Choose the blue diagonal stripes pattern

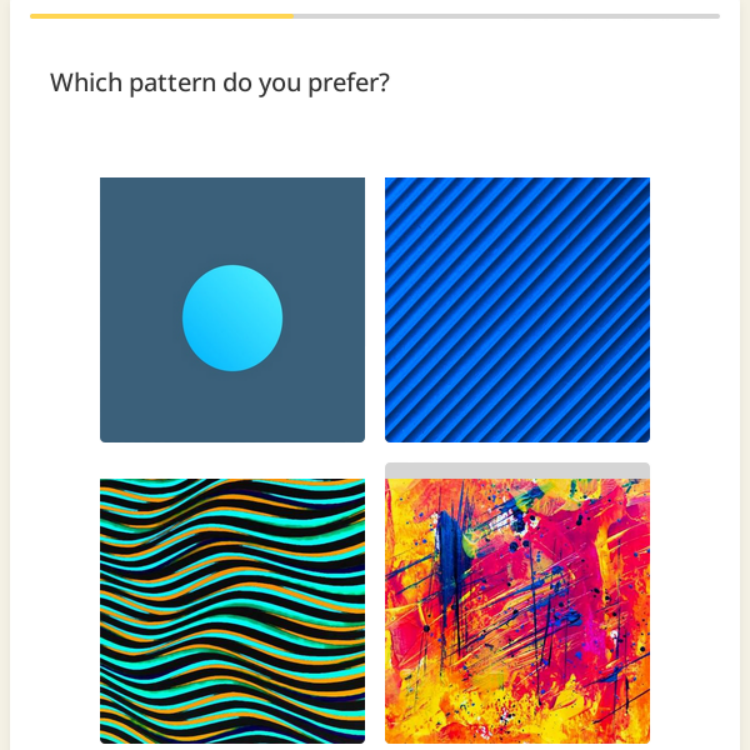(x=517, y=310)
